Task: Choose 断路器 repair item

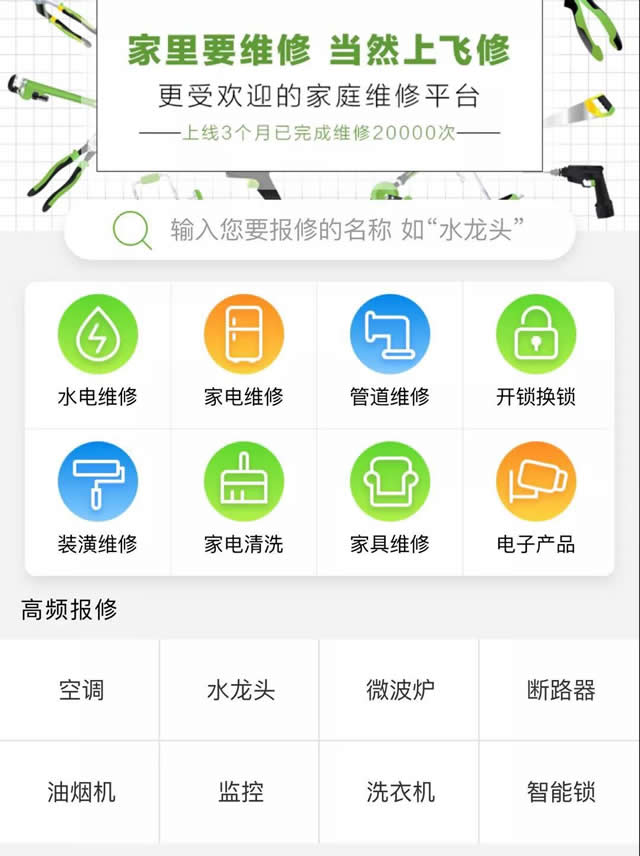Action: (x=560, y=690)
